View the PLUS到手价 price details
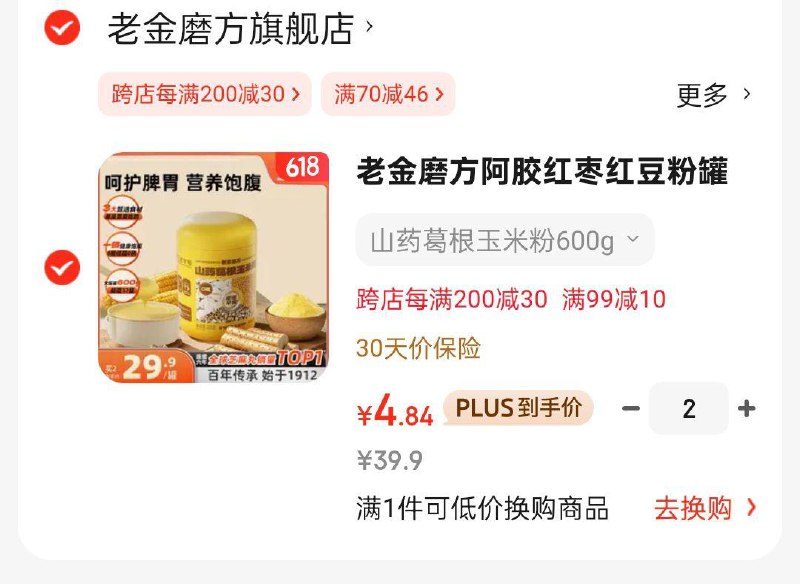 tap(518, 407)
